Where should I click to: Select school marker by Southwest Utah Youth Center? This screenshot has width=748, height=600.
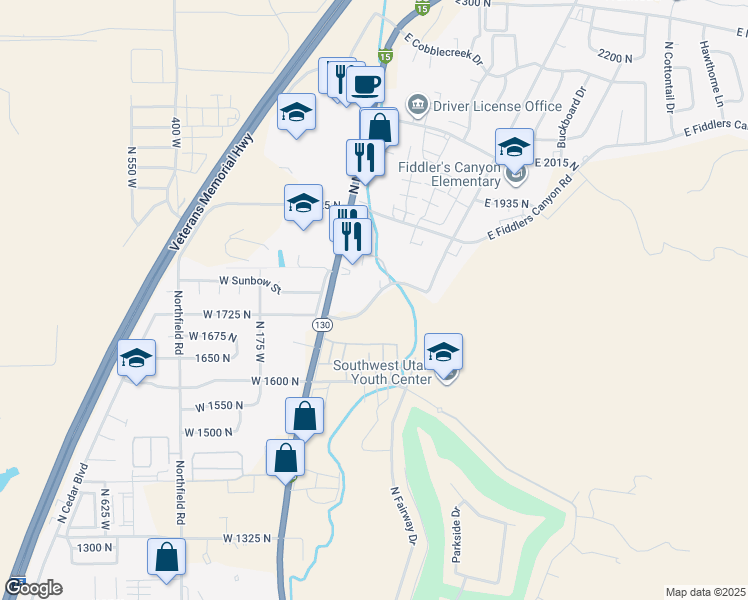[x=443, y=352]
